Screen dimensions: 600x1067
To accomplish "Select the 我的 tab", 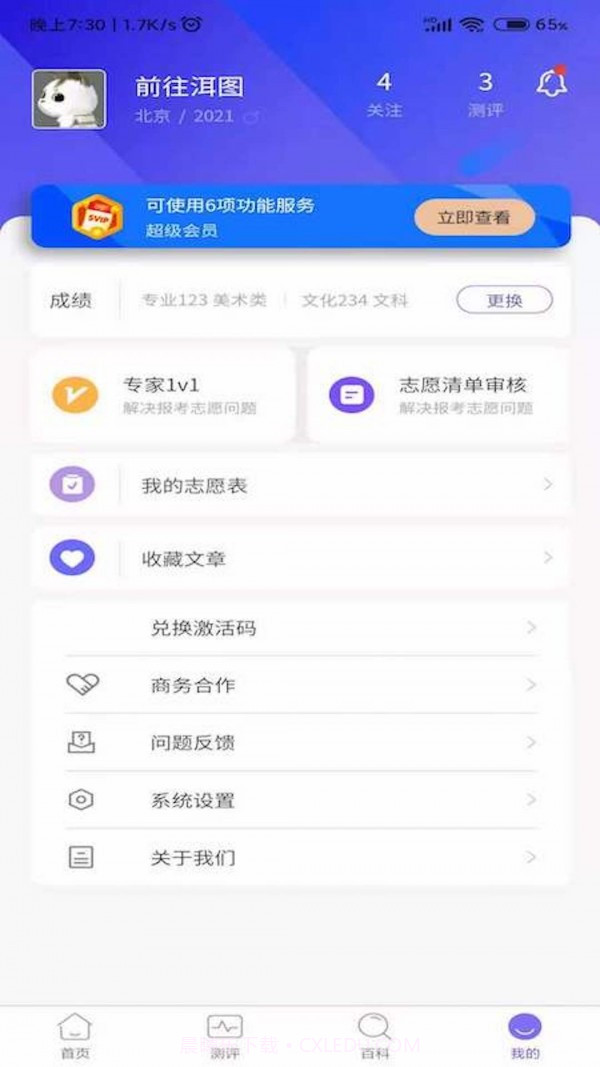I will pos(525,1036).
